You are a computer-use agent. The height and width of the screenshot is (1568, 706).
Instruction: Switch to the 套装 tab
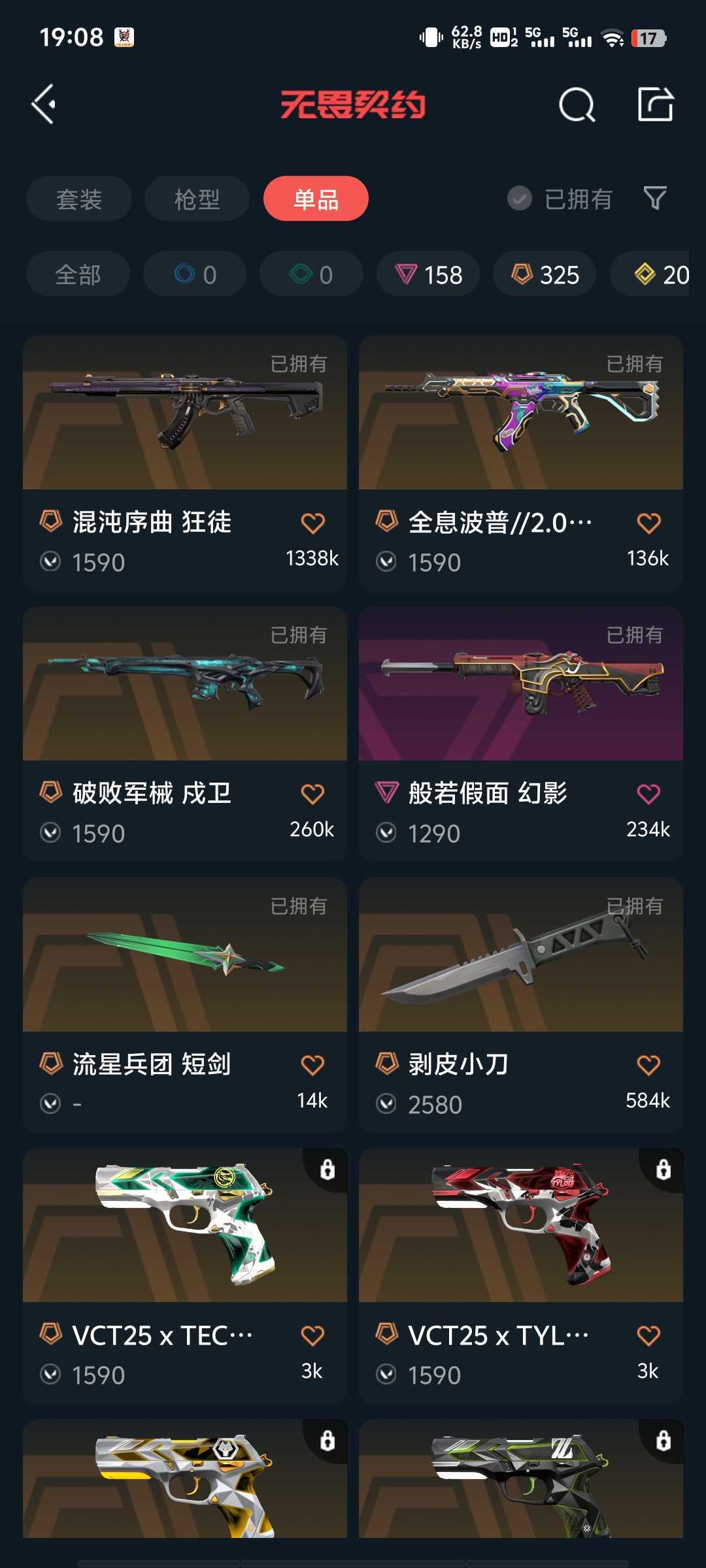click(x=79, y=199)
